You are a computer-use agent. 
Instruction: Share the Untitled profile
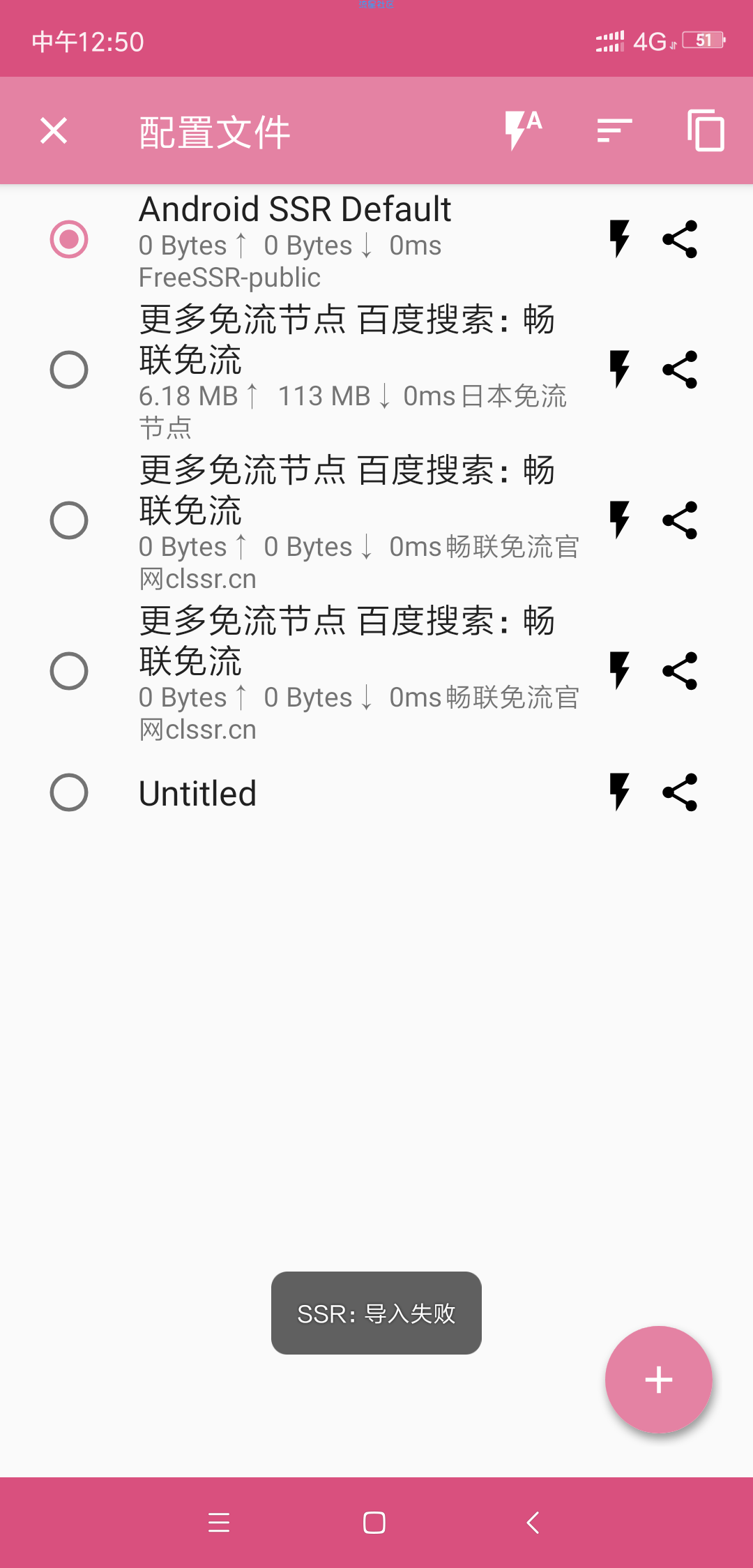tap(680, 792)
